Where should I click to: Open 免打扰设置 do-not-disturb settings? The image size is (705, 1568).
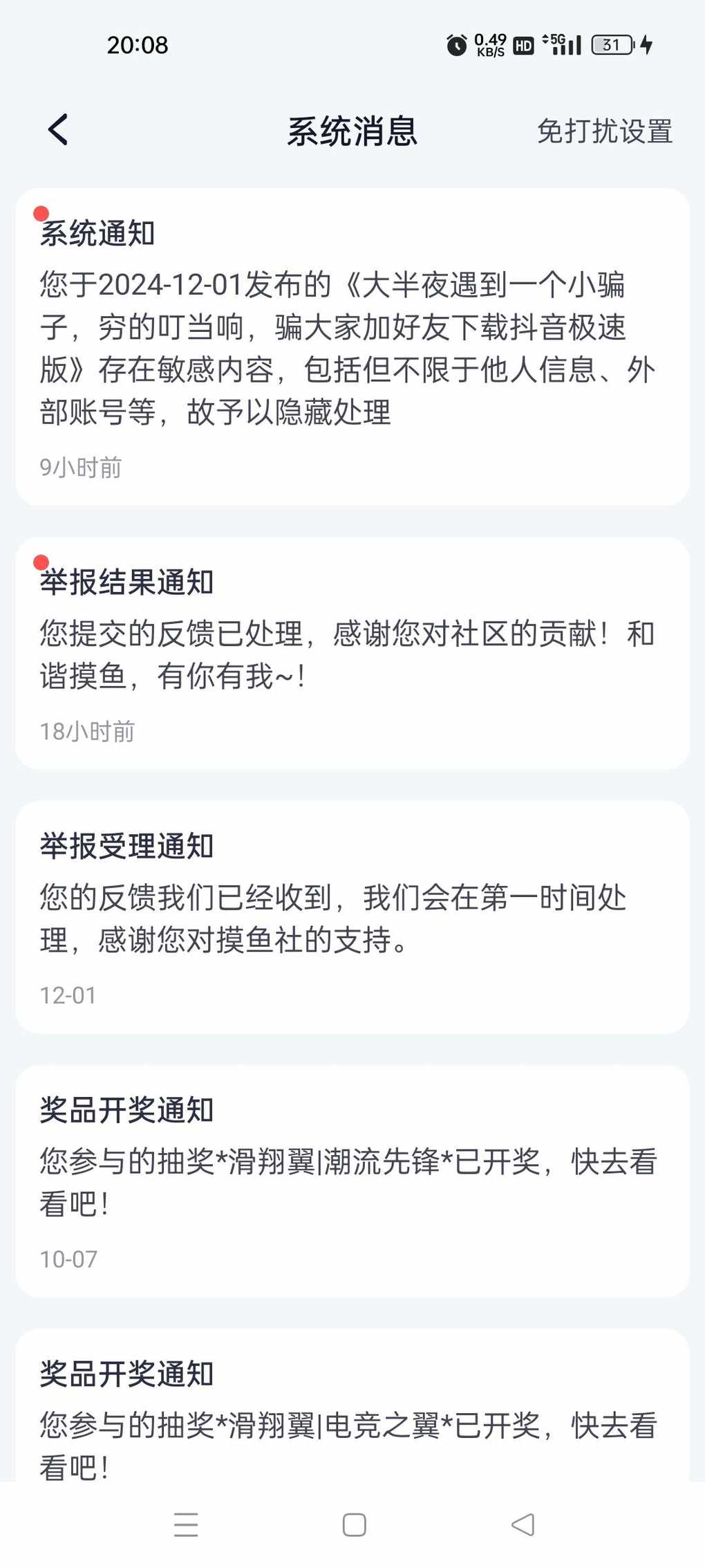coord(605,131)
